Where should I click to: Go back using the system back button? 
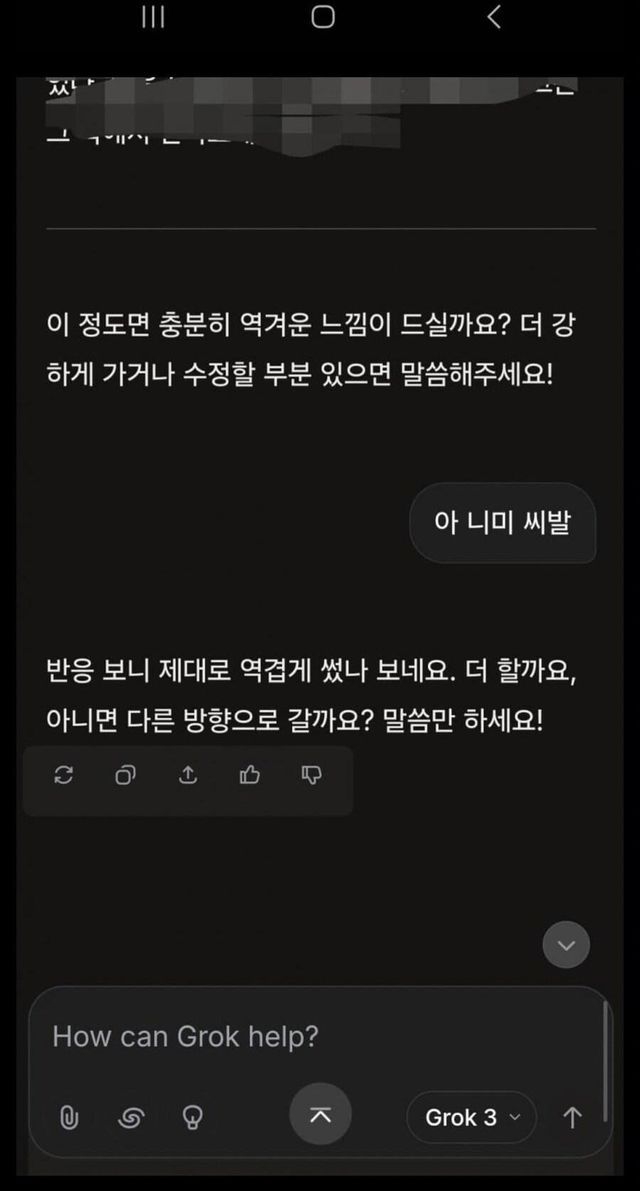(x=493, y=17)
